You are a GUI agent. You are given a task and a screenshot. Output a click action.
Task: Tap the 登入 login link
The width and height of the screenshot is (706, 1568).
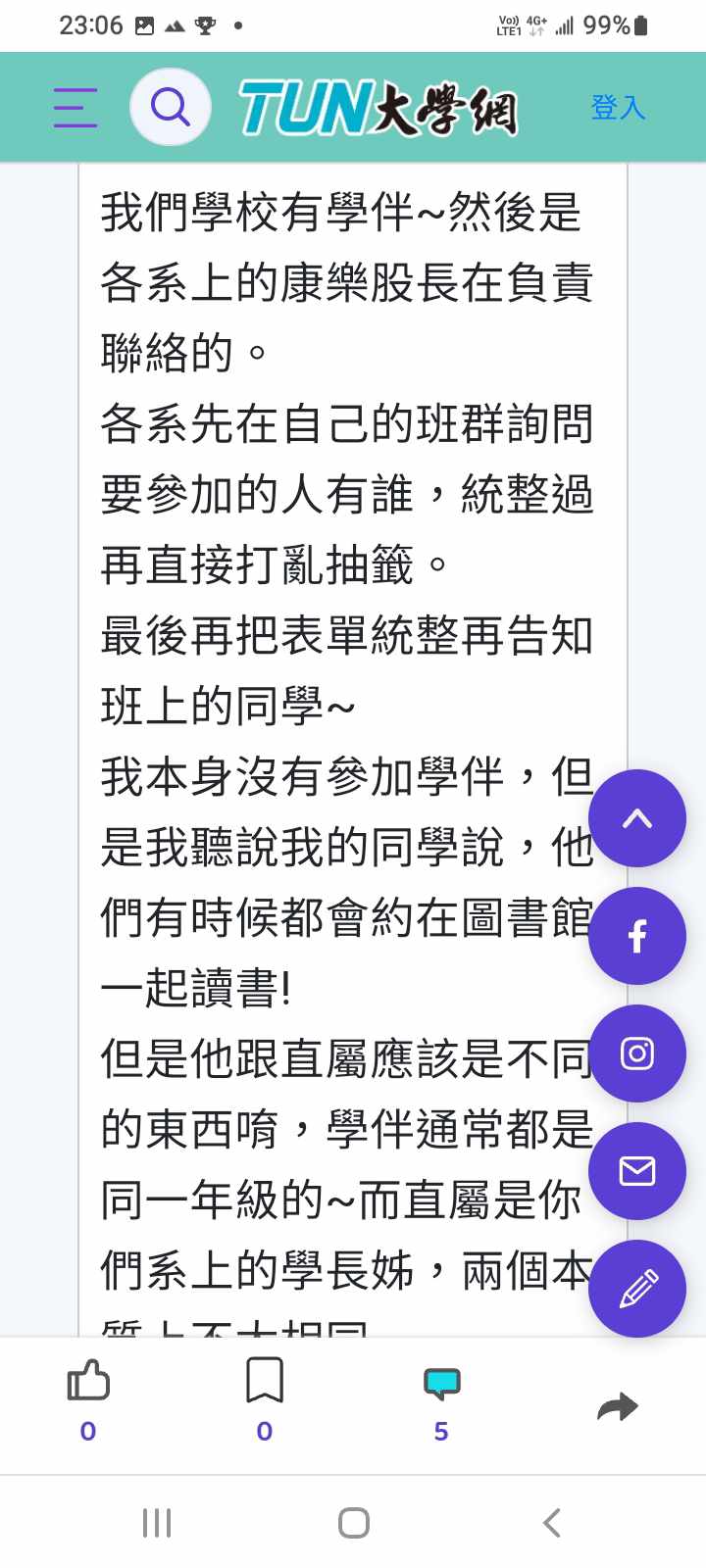pos(618,107)
